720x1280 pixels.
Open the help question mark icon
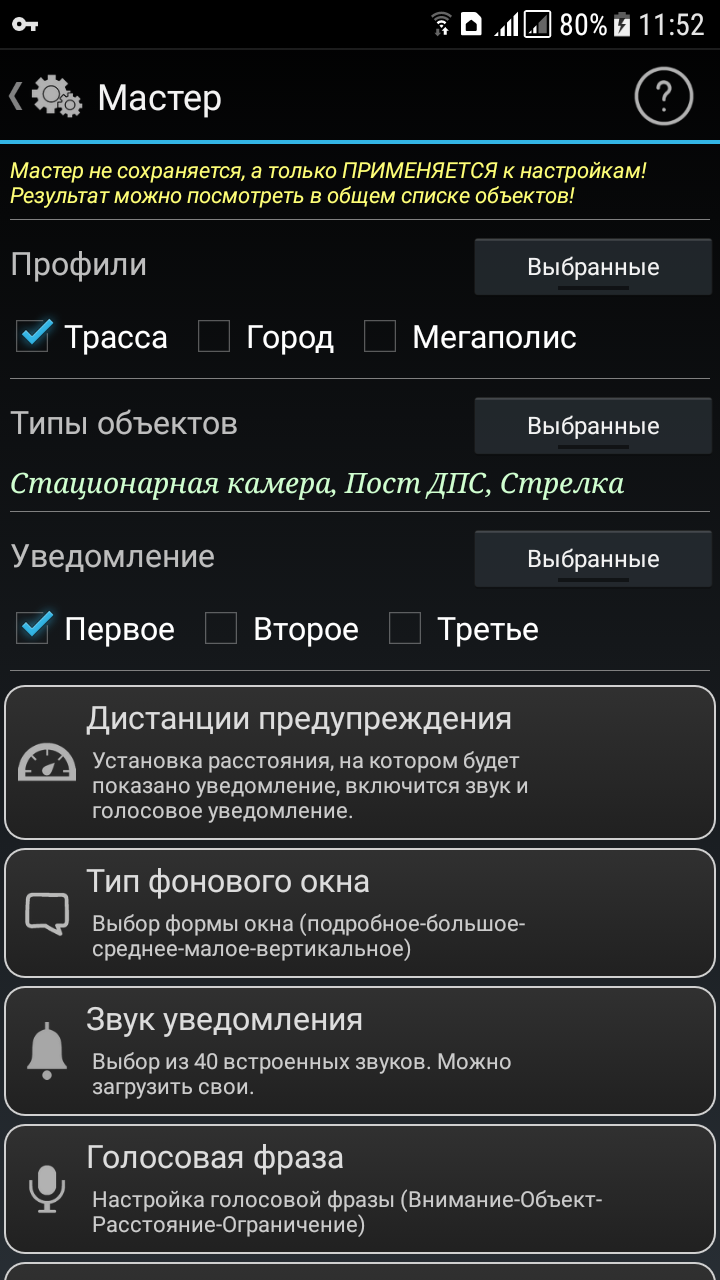(663, 97)
